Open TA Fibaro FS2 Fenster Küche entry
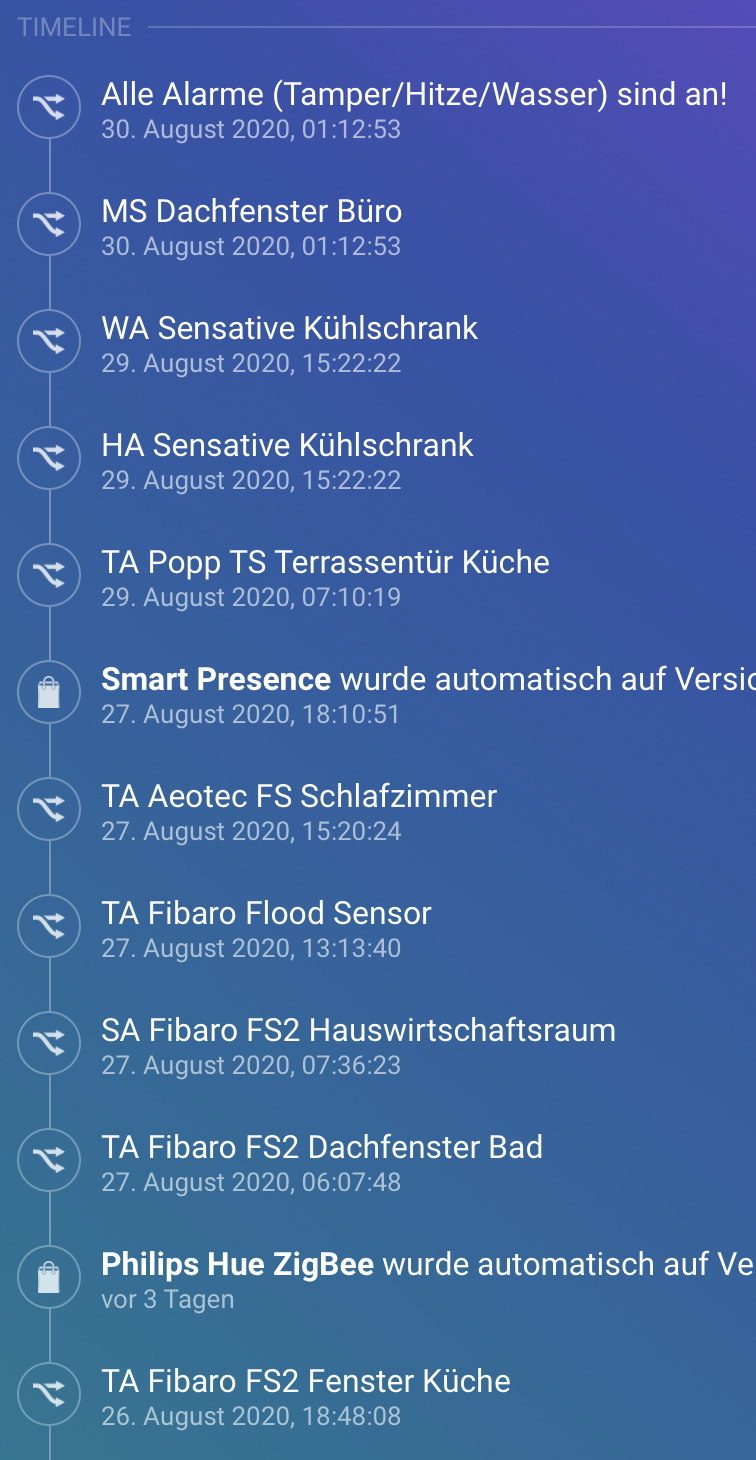756x1460 pixels. [x=306, y=1382]
